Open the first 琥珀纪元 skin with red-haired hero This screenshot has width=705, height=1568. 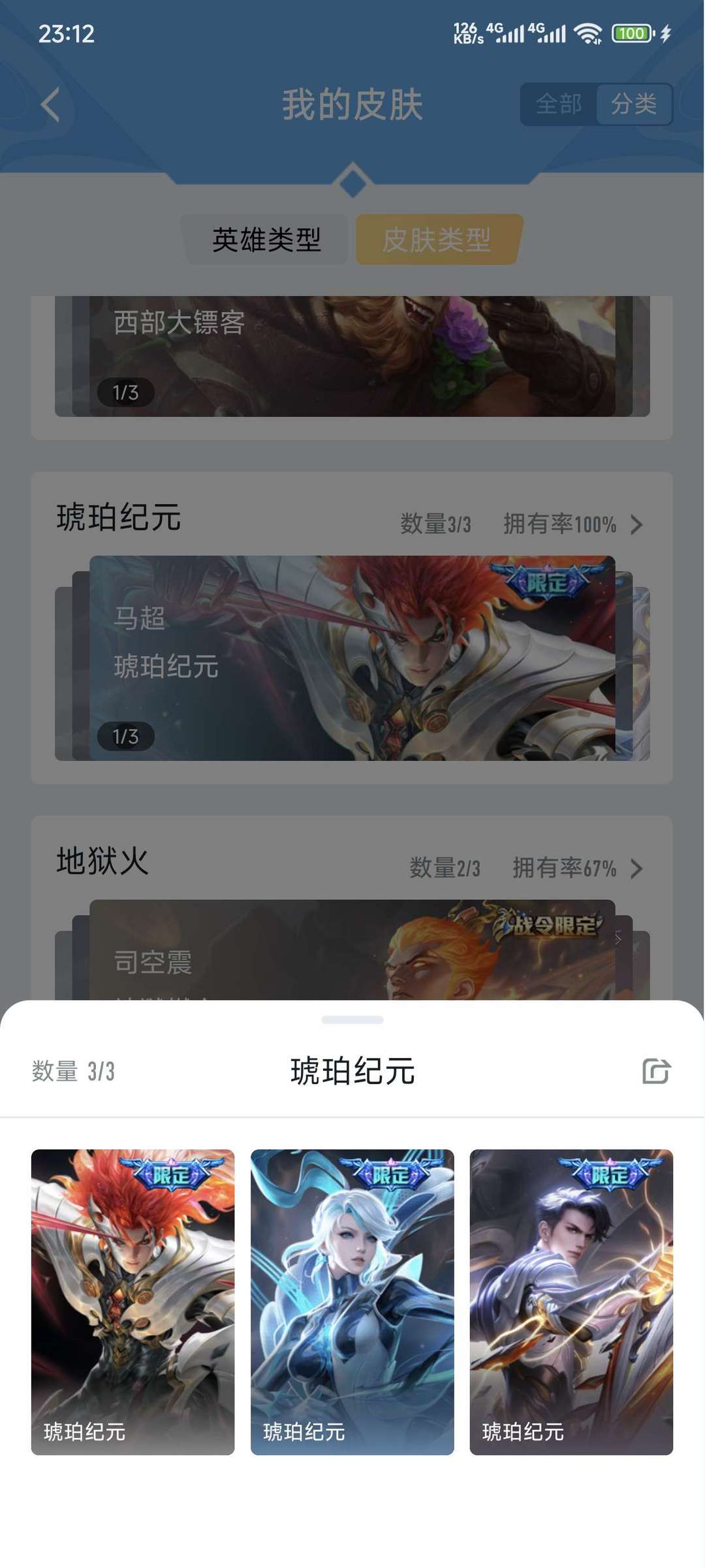133,1301
